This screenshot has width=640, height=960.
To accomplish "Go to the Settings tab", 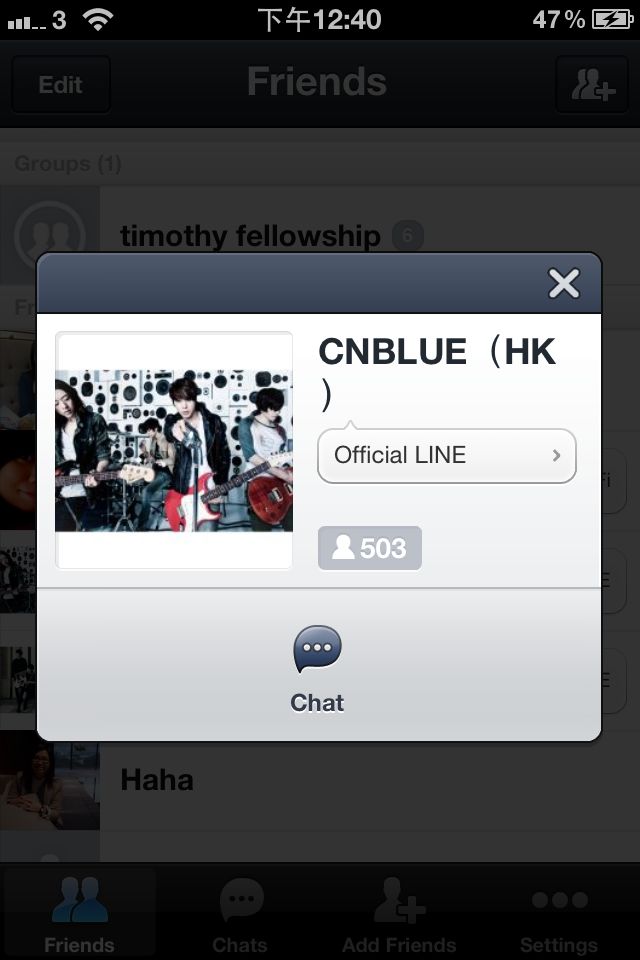I will click(x=558, y=914).
